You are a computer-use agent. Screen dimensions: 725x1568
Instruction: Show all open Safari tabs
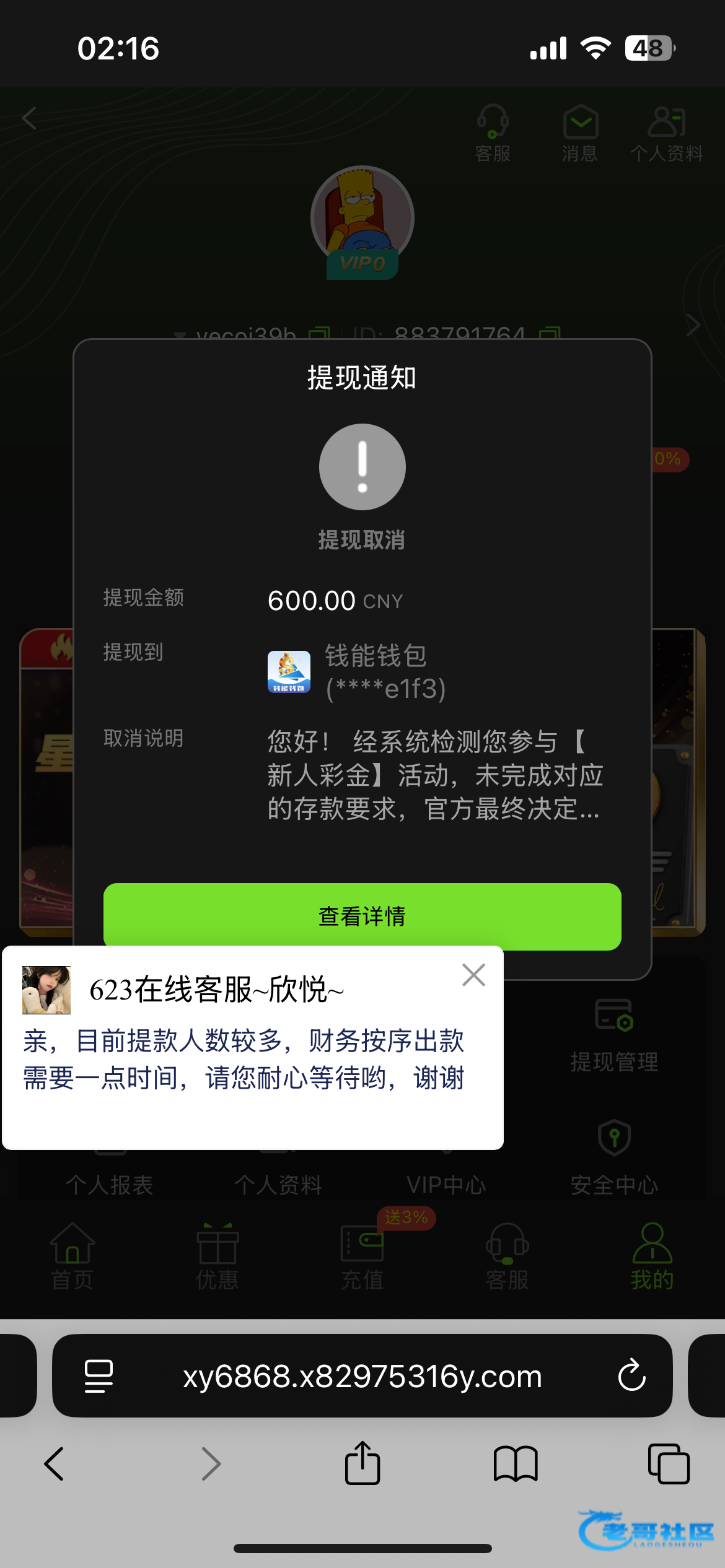(669, 1464)
